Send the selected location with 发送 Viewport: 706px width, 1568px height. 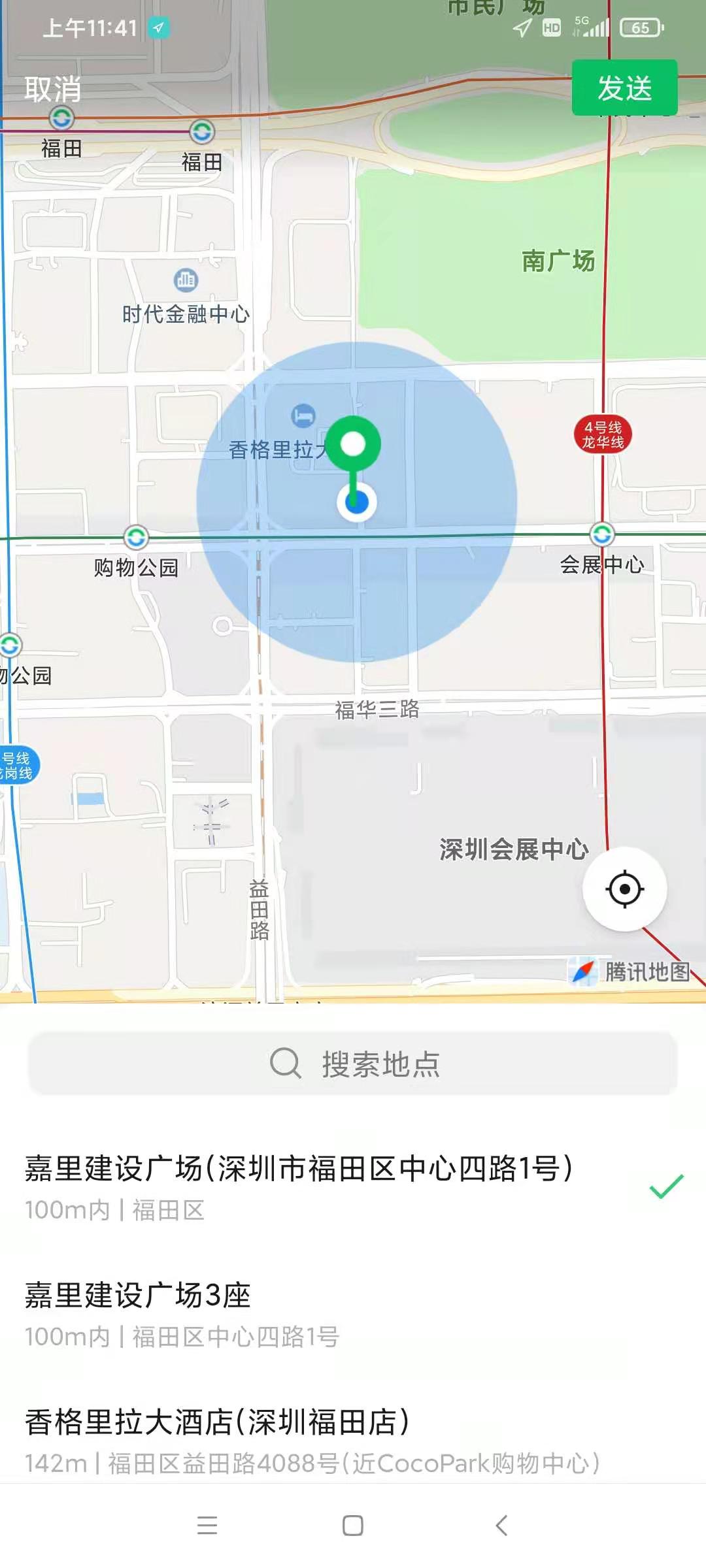click(x=624, y=88)
